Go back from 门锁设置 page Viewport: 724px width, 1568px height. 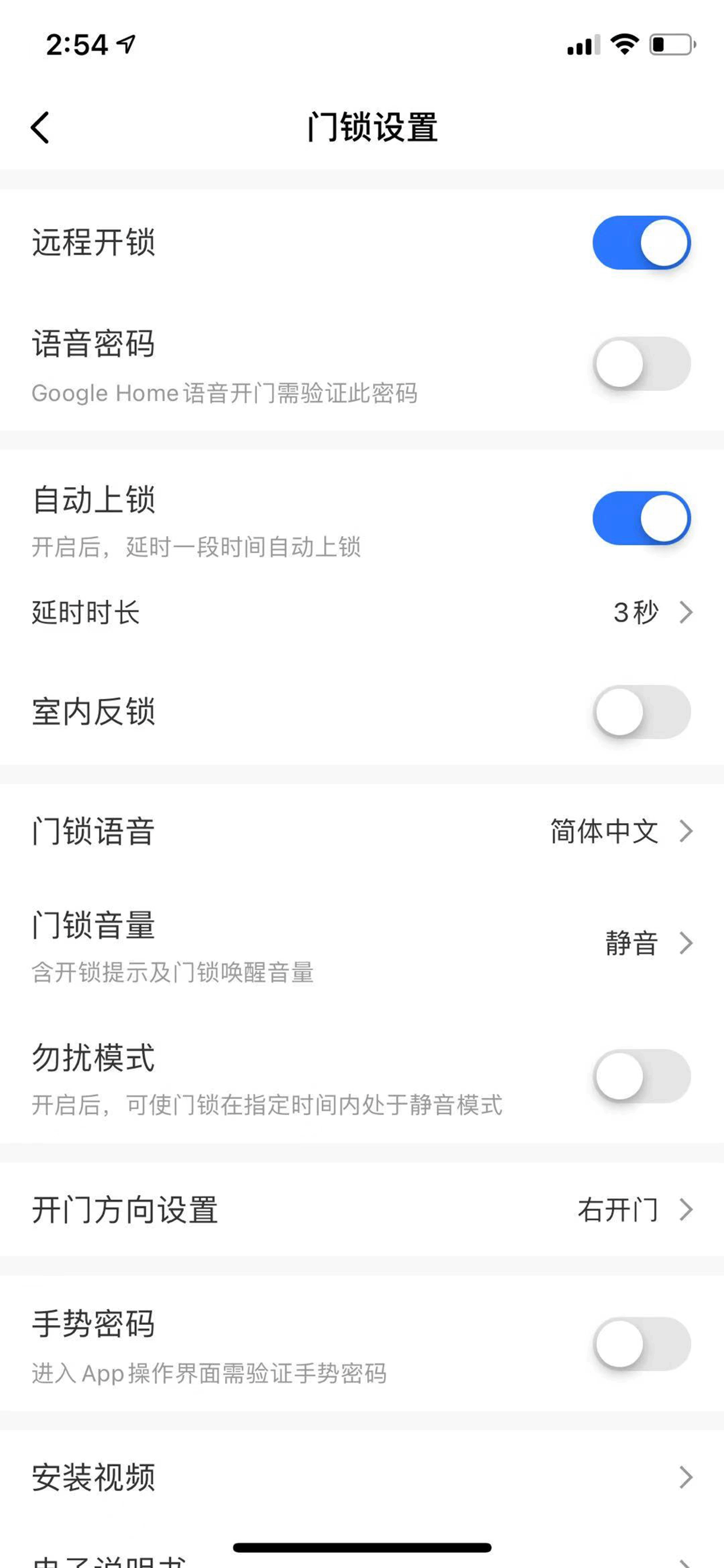[x=40, y=128]
